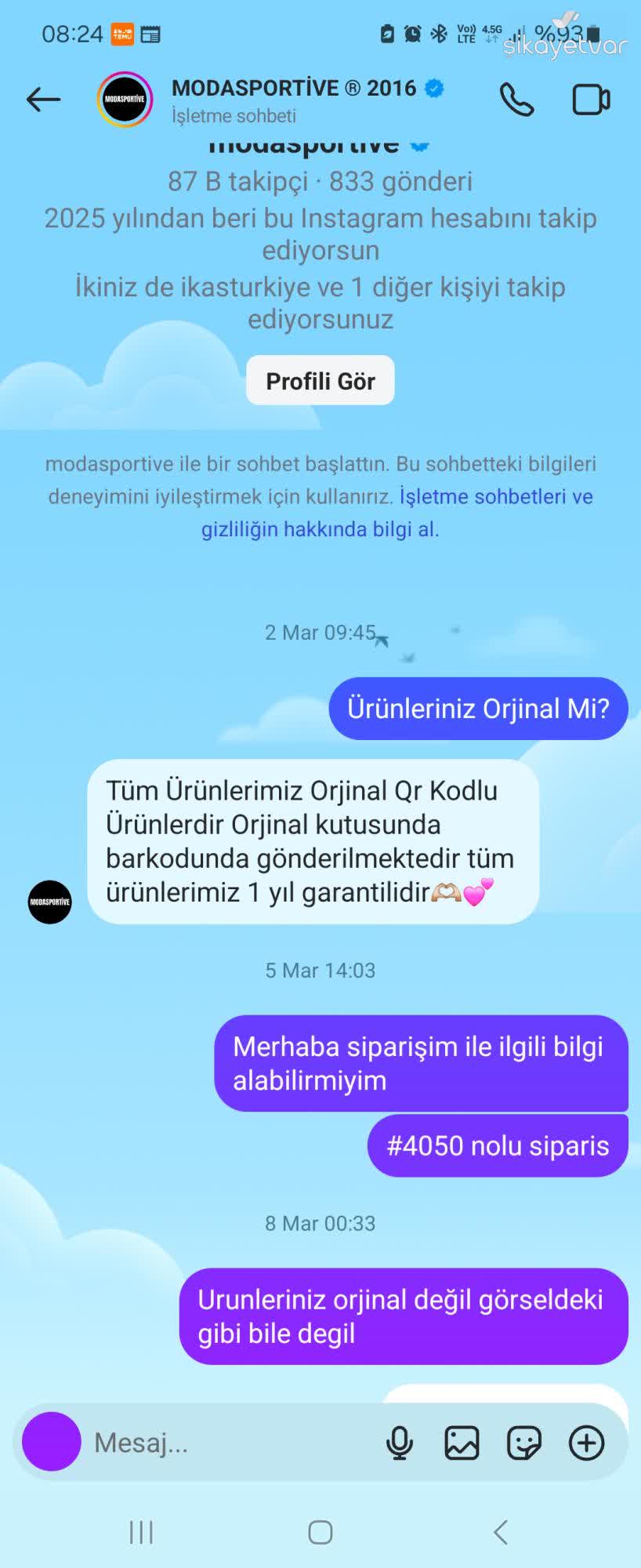Image resolution: width=641 pixels, height=1568 pixels.
Task: Attach a photo from the gallery
Action: pyautogui.click(x=462, y=1443)
